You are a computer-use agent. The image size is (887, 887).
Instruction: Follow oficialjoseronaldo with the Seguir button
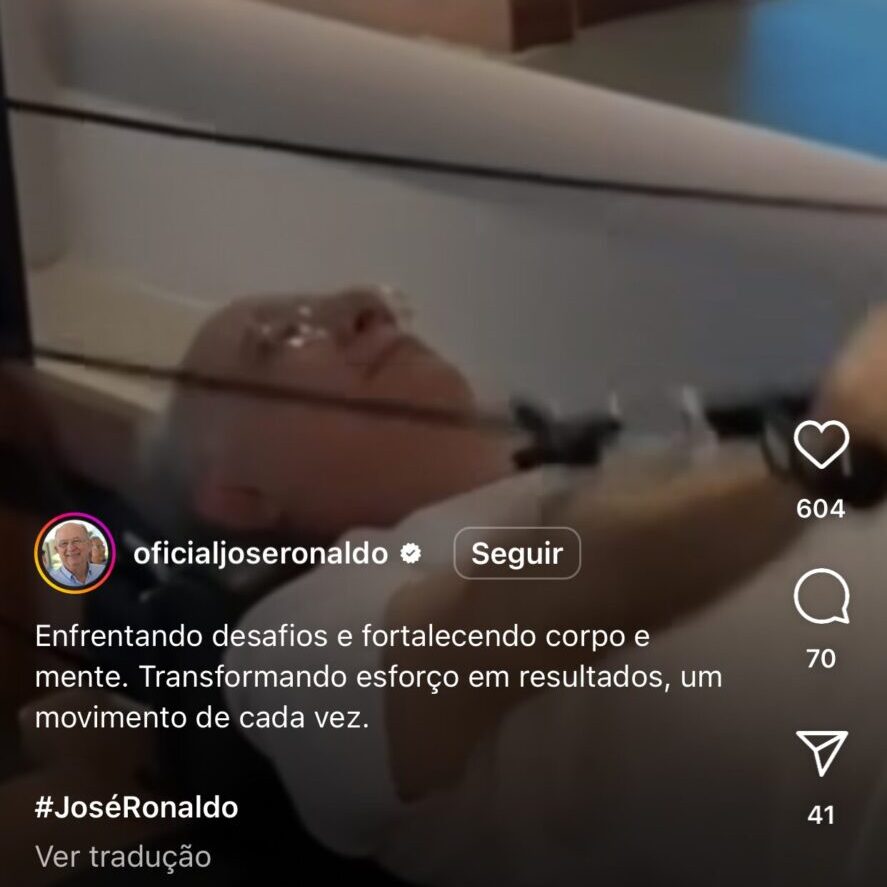516,553
